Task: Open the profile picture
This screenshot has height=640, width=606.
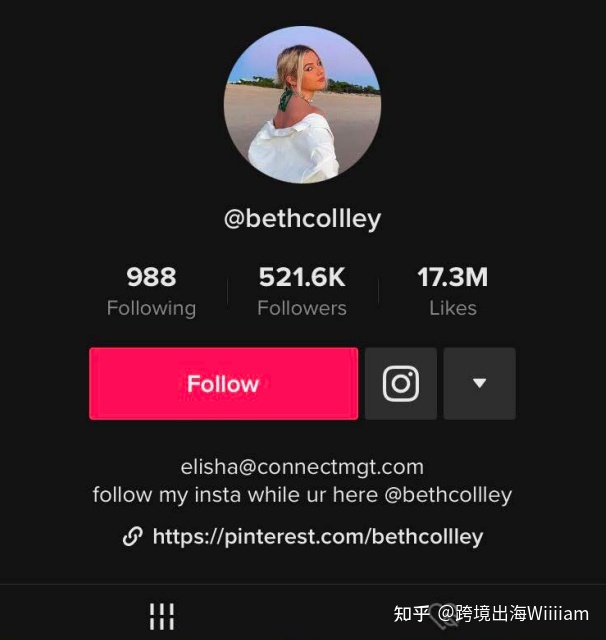Action: click(302, 105)
